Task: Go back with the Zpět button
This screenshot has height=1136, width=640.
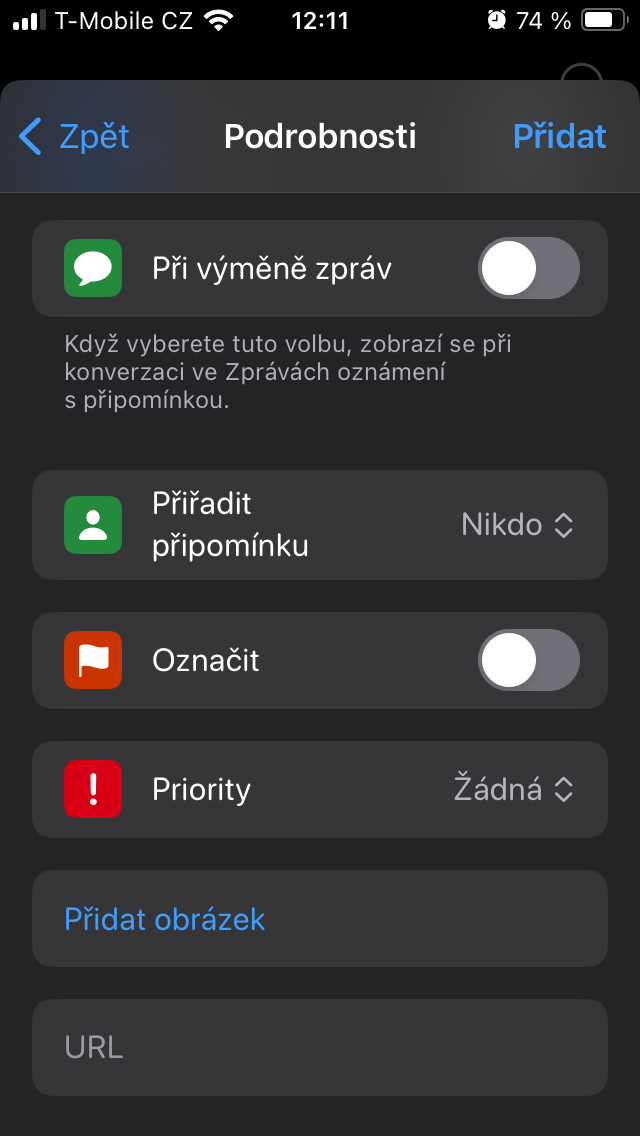Action: [x=75, y=136]
